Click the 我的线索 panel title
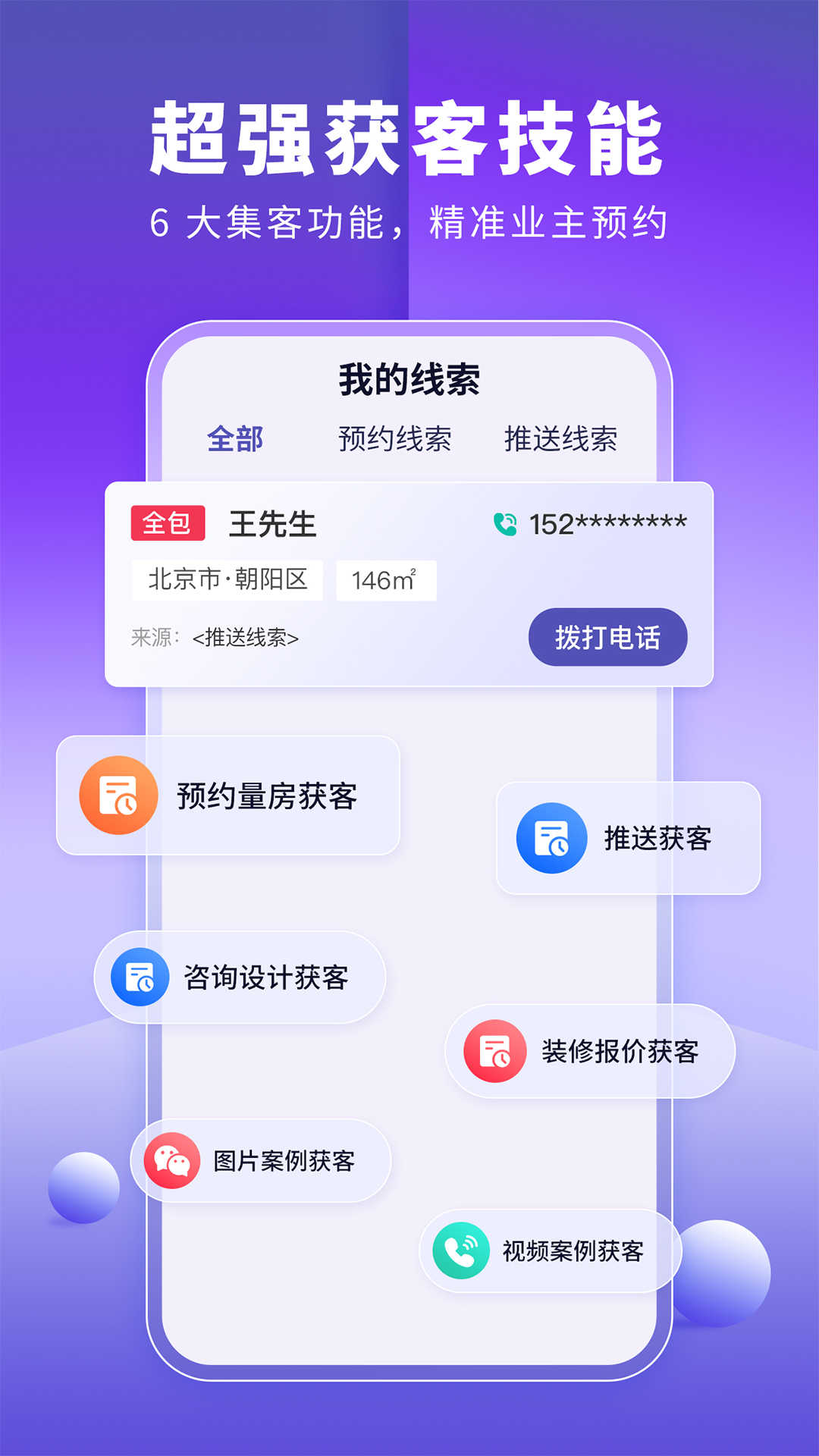819x1456 pixels. pos(409,377)
